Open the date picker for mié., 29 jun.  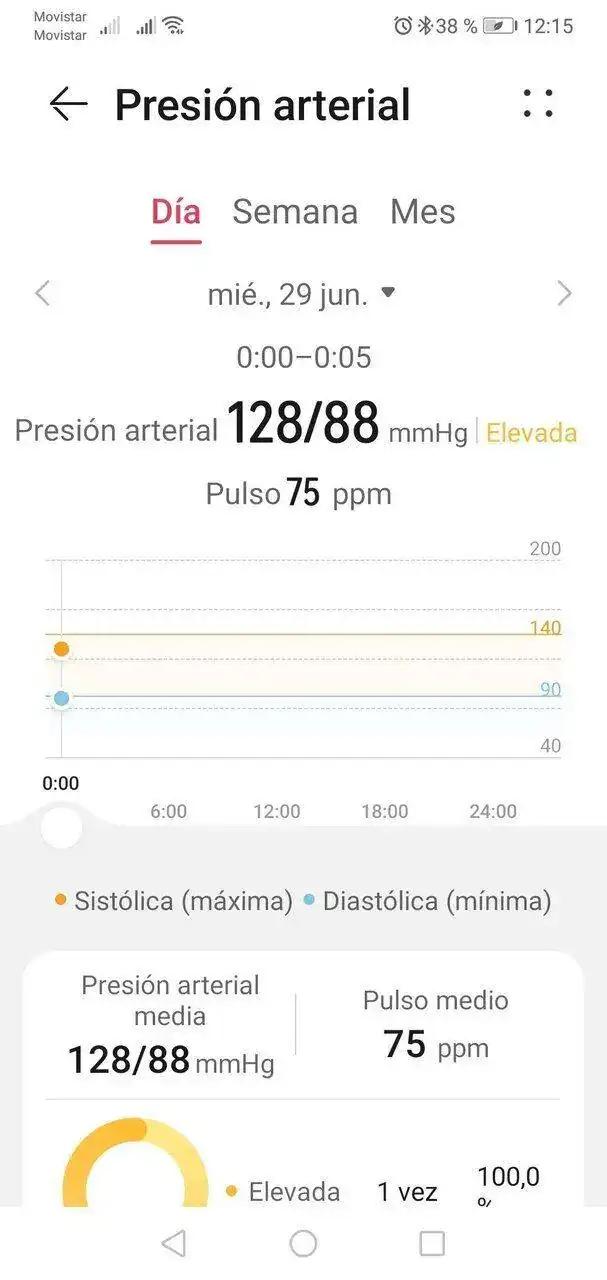click(302, 294)
